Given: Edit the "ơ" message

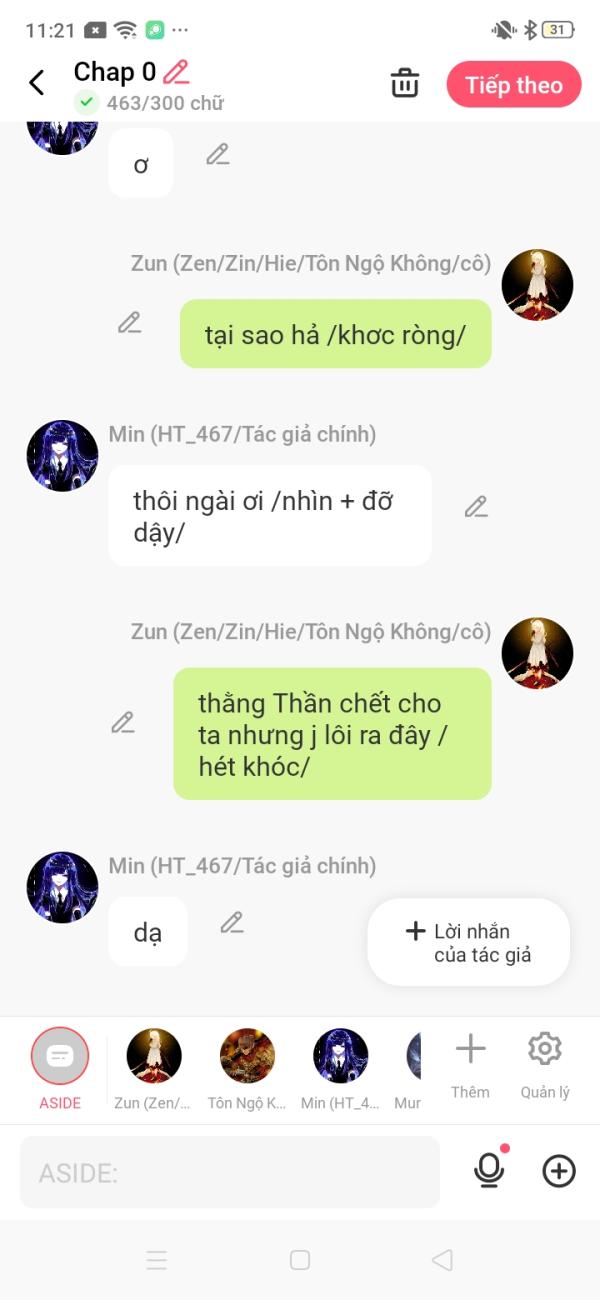Looking at the screenshot, I should point(218,154).
